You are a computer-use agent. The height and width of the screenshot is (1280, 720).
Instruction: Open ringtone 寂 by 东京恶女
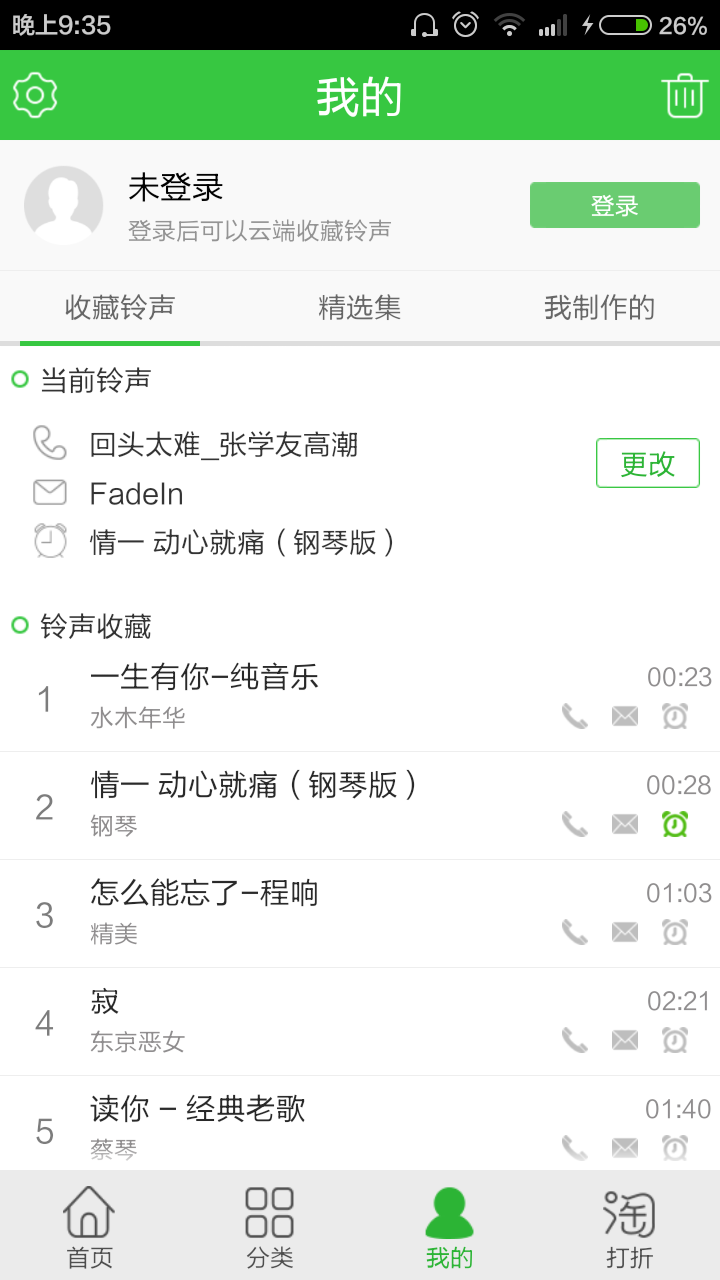(360, 1022)
